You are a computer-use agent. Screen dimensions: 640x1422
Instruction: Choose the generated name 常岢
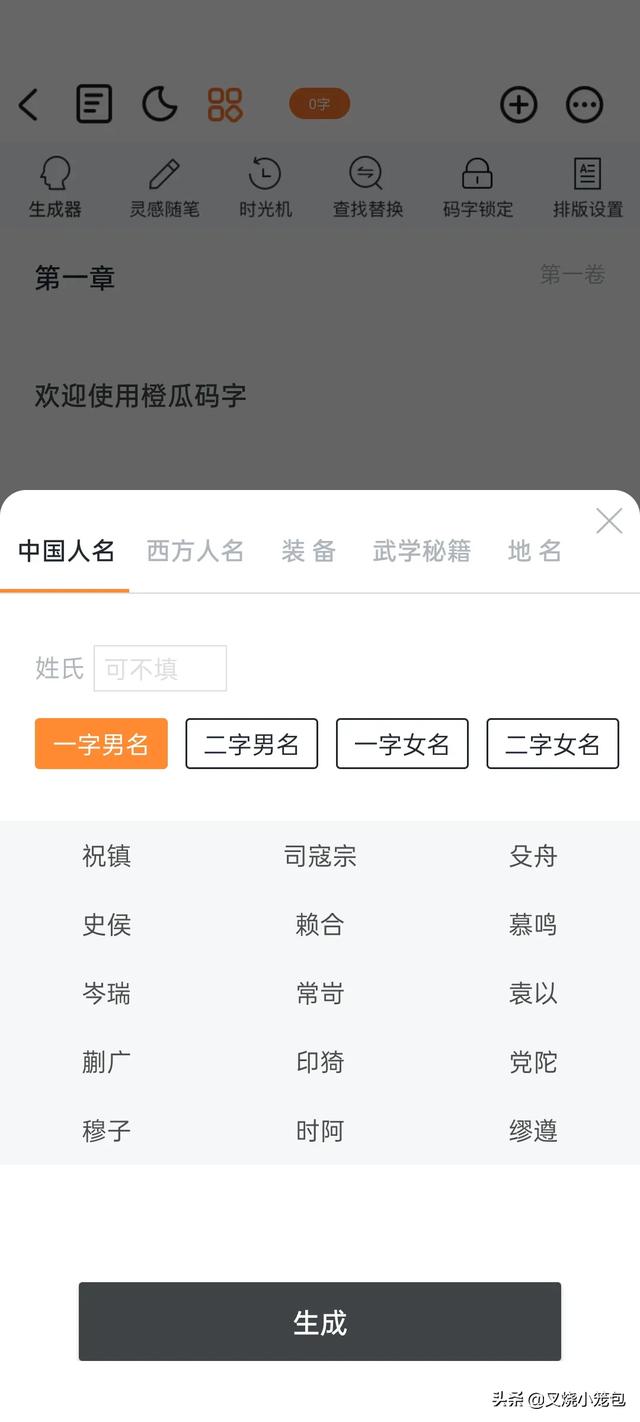click(x=320, y=994)
